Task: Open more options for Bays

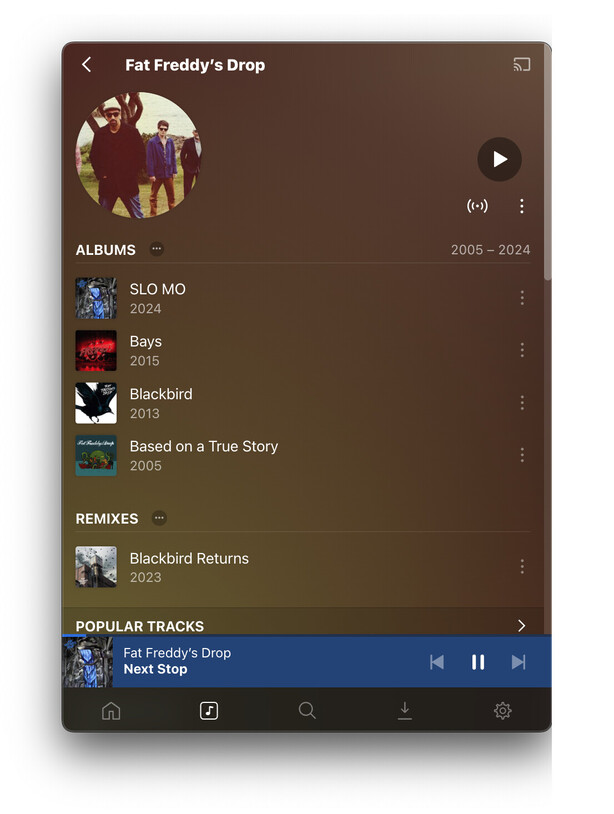Action: coord(522,350)
